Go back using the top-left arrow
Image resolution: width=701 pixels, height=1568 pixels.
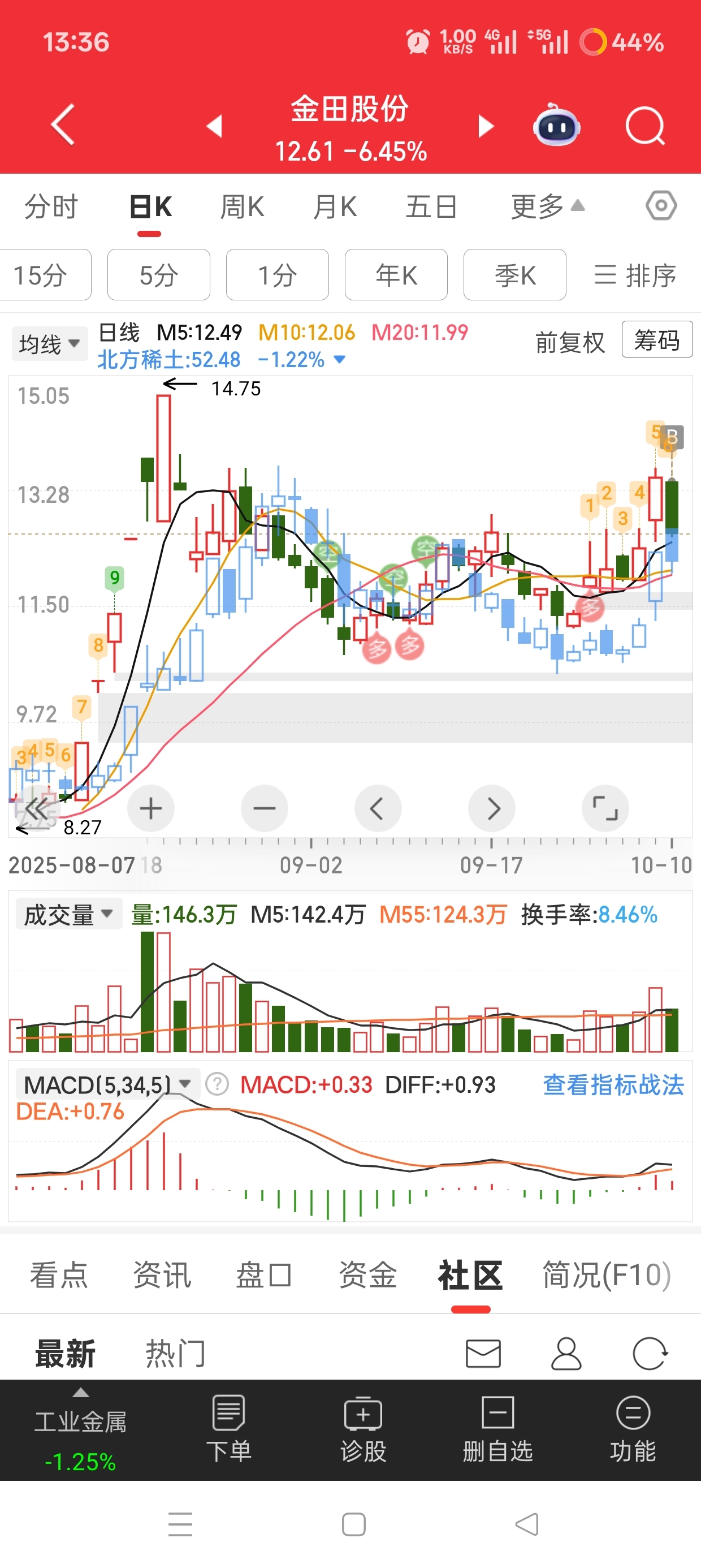[x=63, y=125]
